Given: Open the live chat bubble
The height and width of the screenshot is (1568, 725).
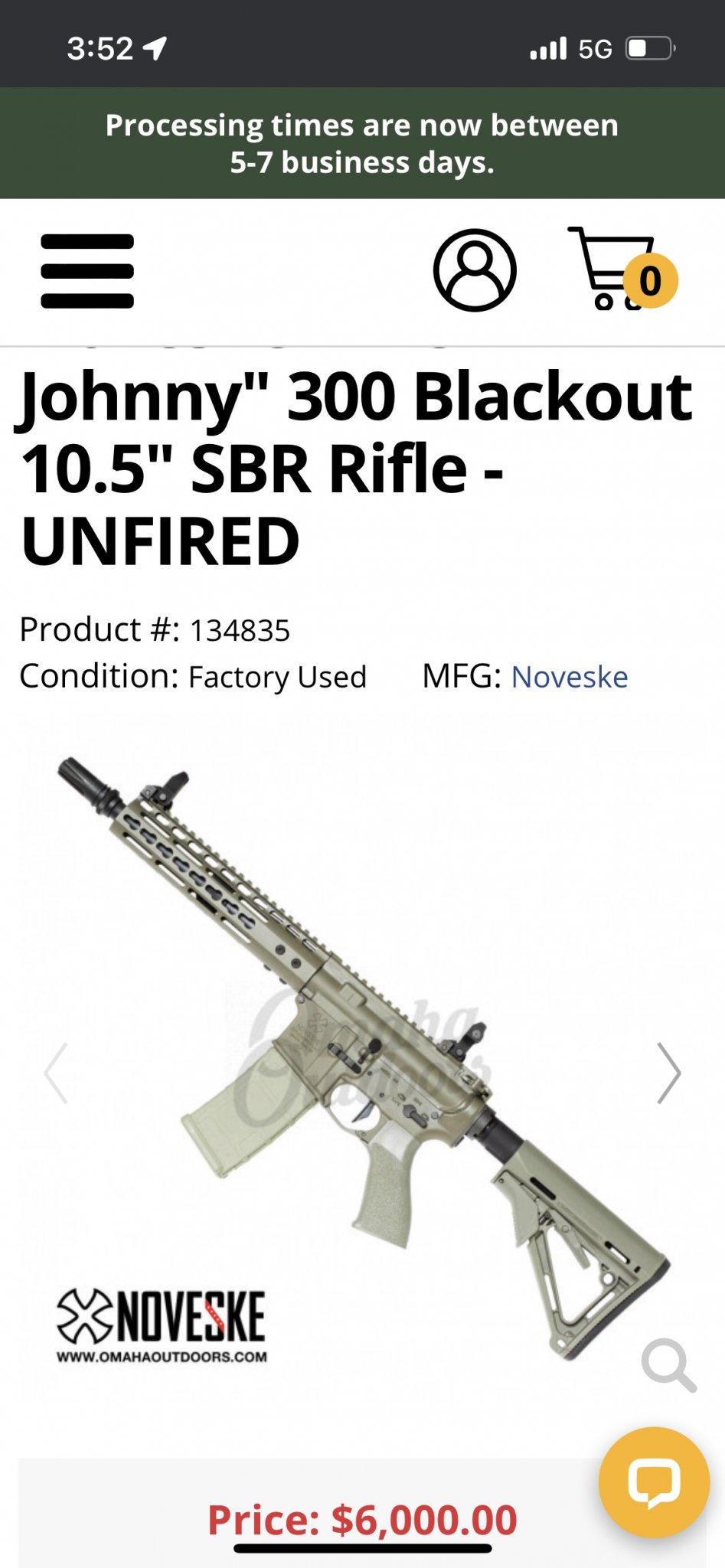Looking at the screenshot, I should tap(654, 1482).
